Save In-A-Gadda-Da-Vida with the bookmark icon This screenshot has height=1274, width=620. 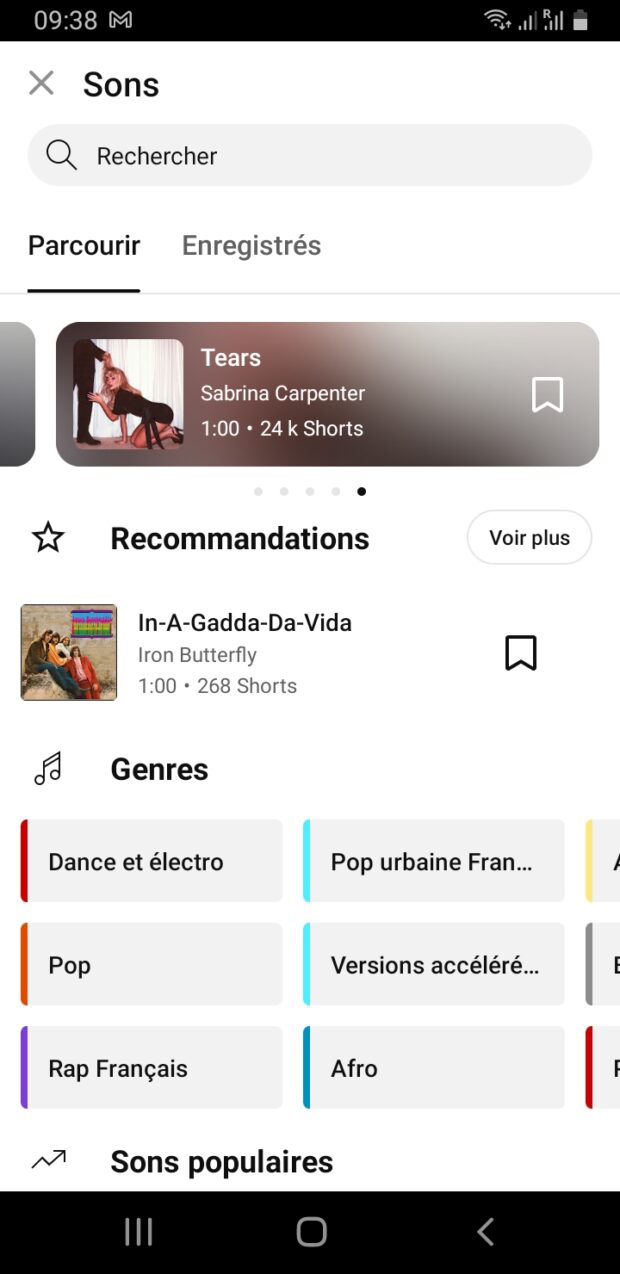[x=520, y=653]
